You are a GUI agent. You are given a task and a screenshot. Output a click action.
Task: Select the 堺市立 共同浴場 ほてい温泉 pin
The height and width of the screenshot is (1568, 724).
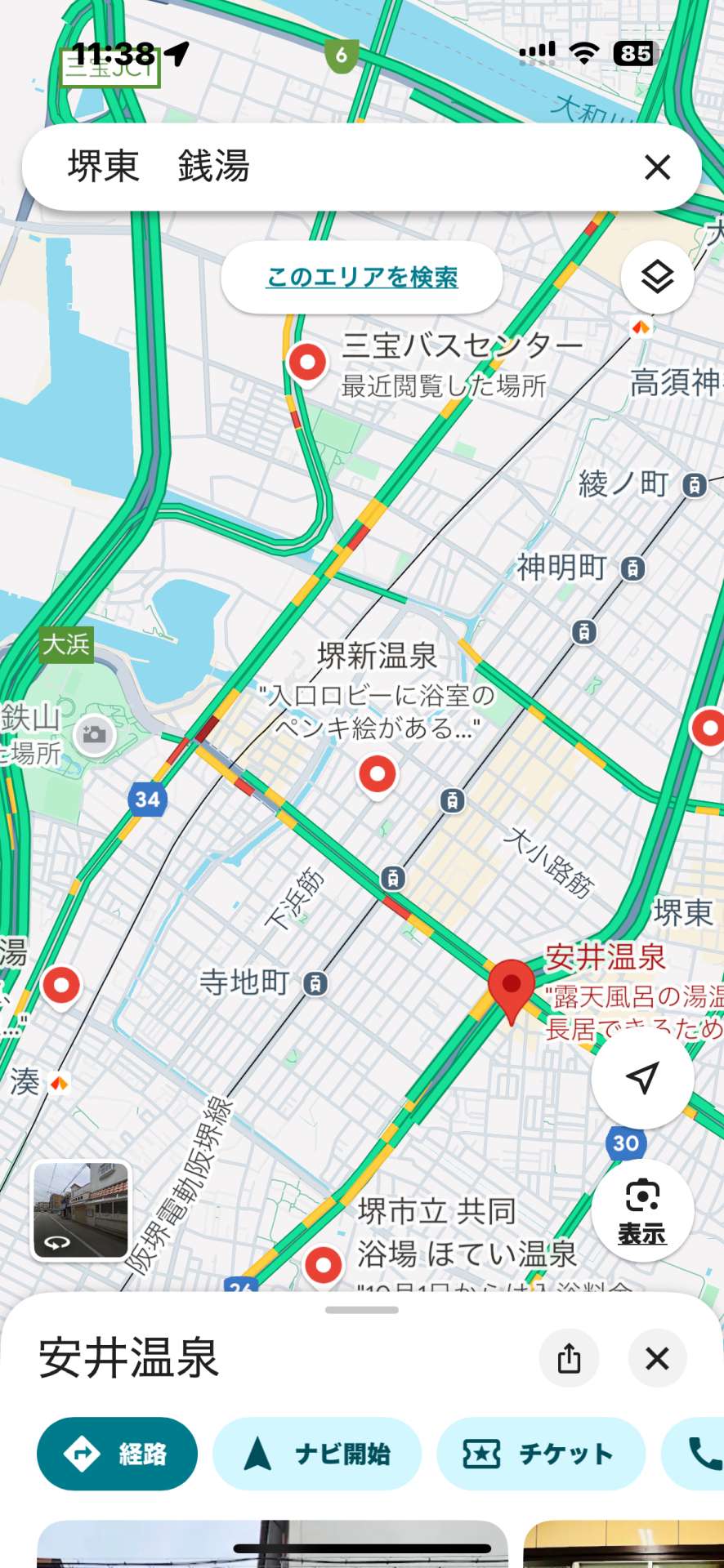(x=324, y=1265)
